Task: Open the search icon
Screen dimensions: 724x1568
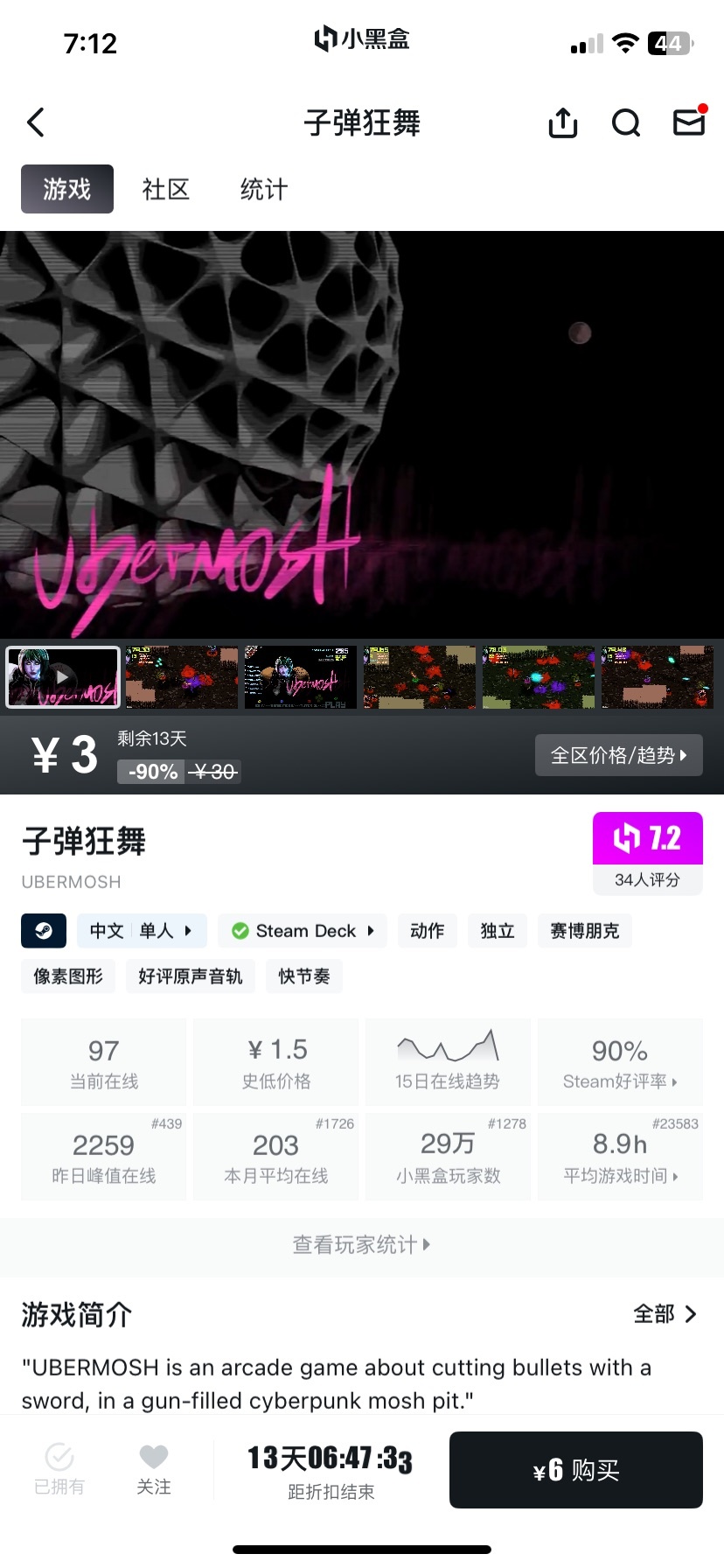Action: point(626,123)
